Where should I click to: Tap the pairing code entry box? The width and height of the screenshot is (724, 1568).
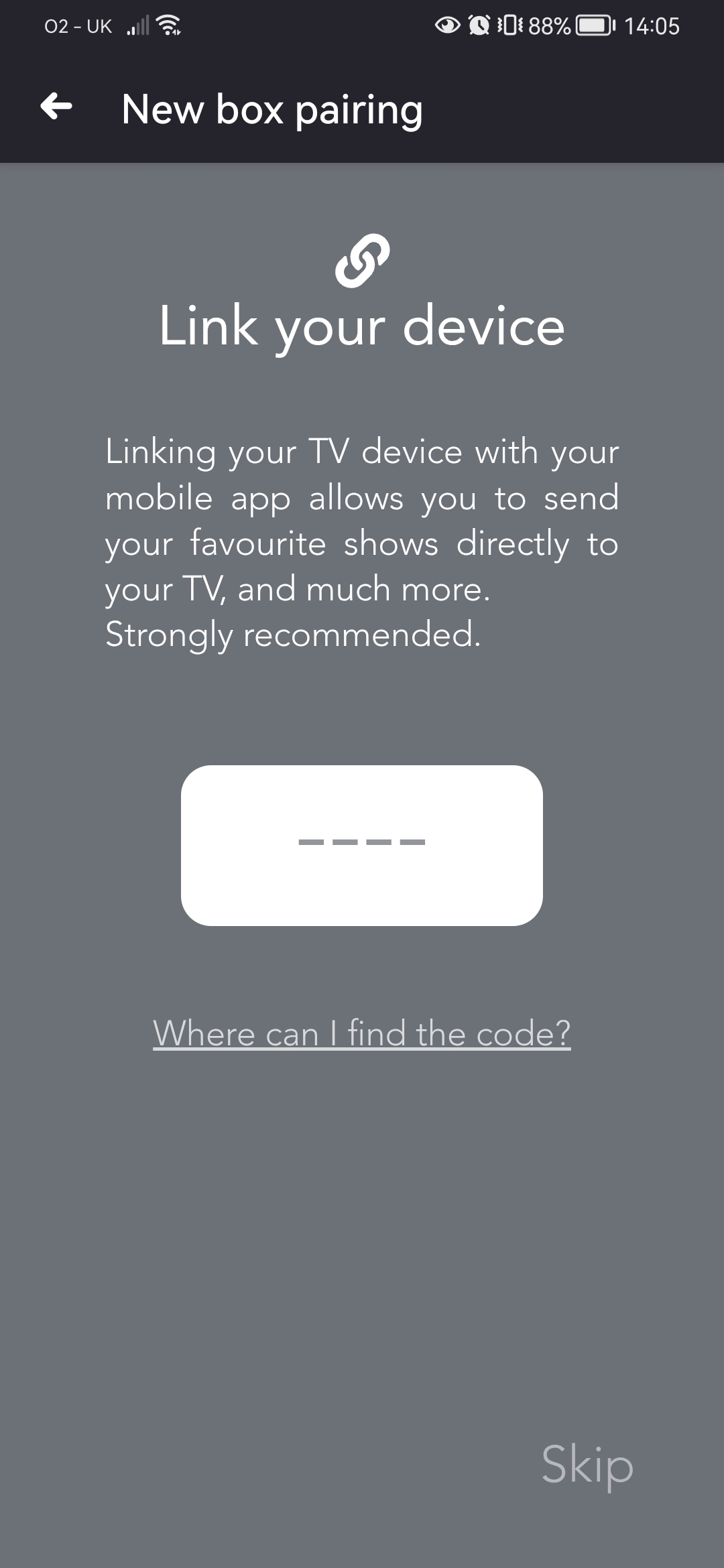tap(361, 845)
